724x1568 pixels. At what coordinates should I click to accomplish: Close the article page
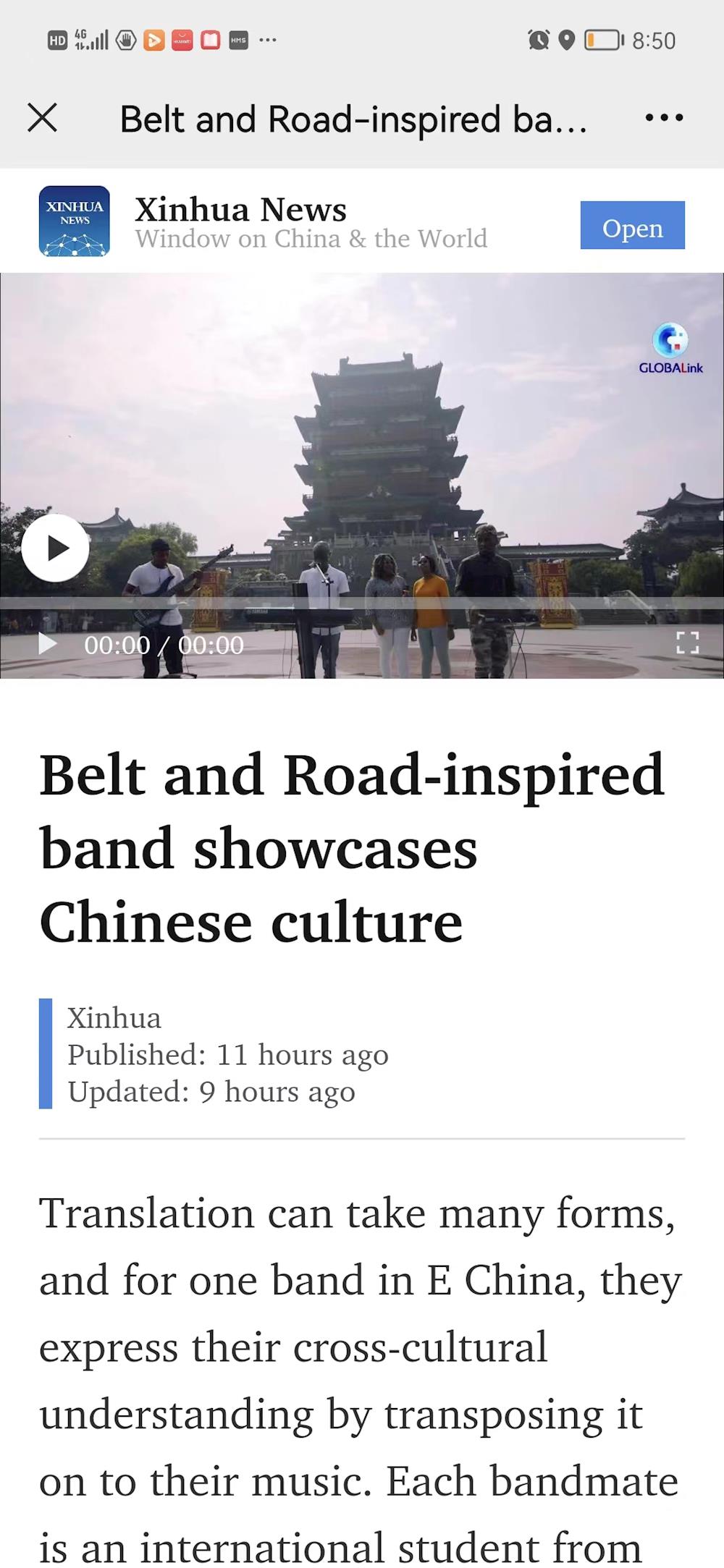tap(42, 118)
